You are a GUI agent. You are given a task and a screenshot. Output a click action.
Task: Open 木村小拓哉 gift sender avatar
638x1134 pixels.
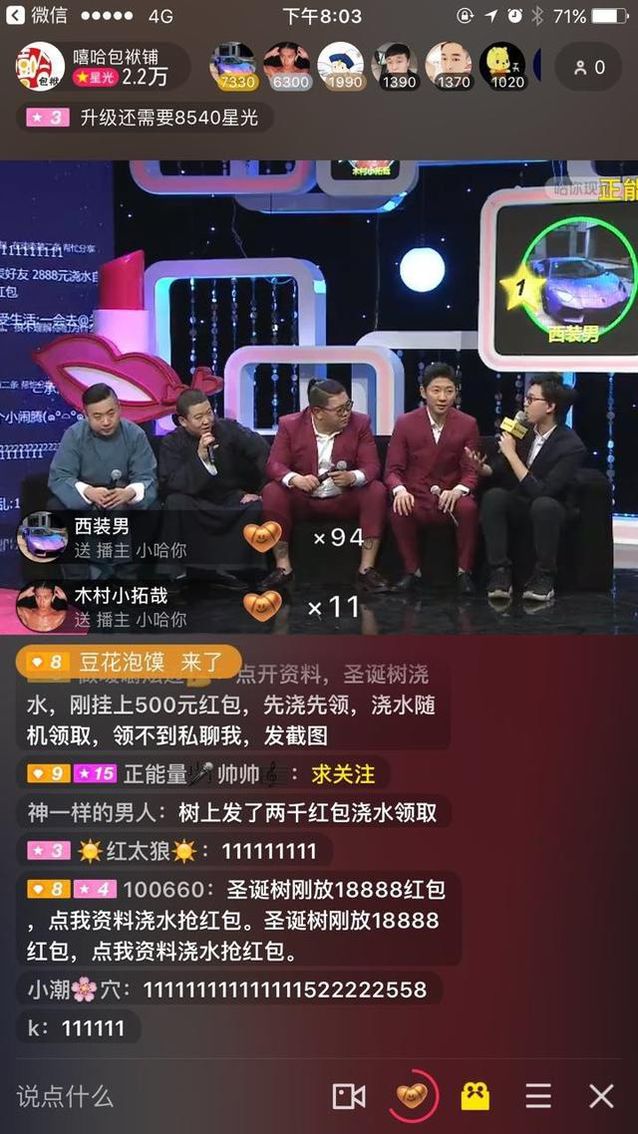[43, 606]
